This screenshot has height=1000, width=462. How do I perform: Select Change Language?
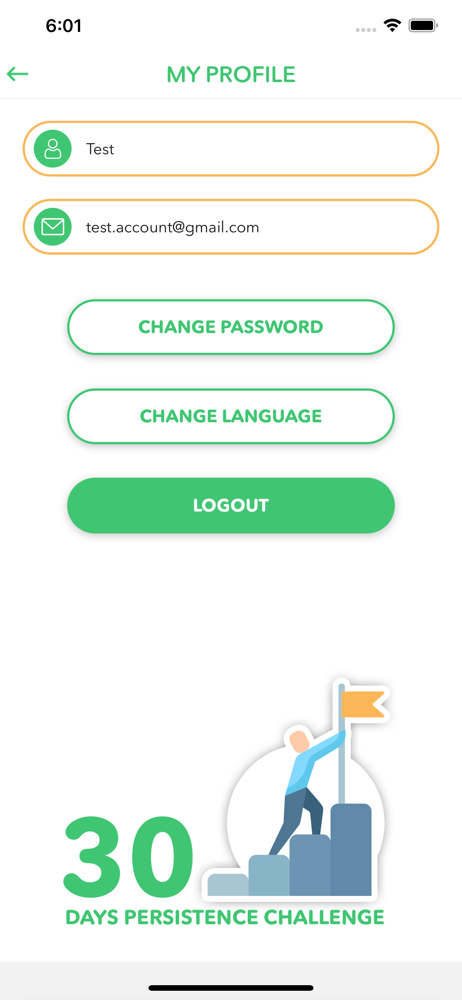231,416
